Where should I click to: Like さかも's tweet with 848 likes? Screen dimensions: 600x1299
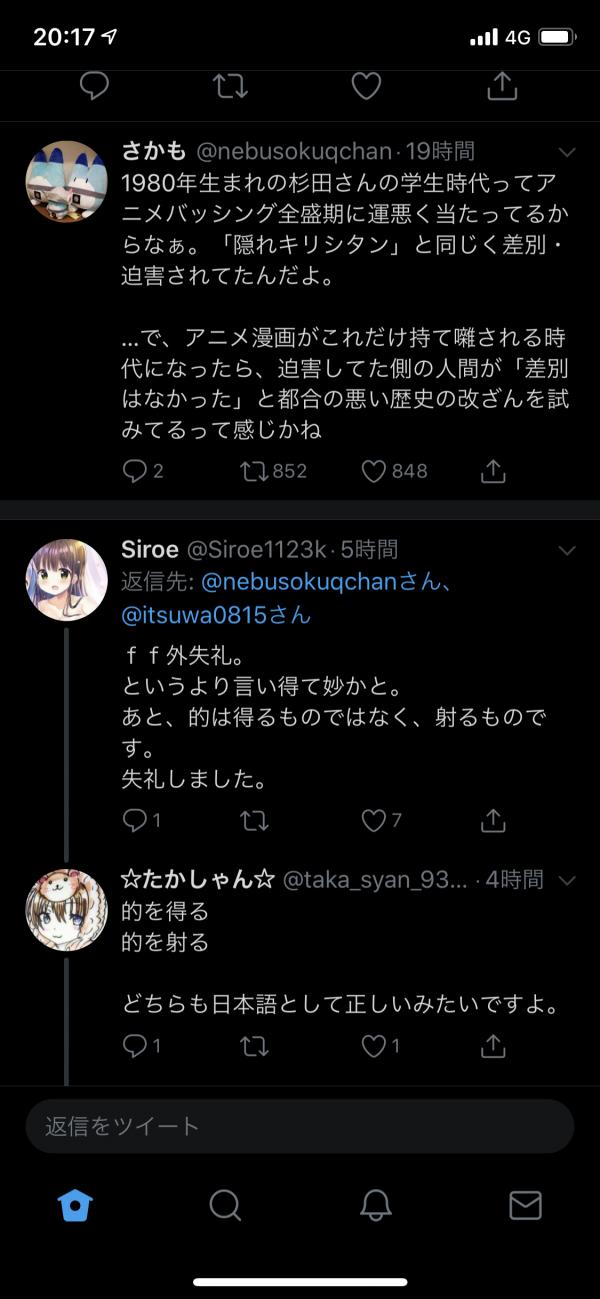[374, 471]
